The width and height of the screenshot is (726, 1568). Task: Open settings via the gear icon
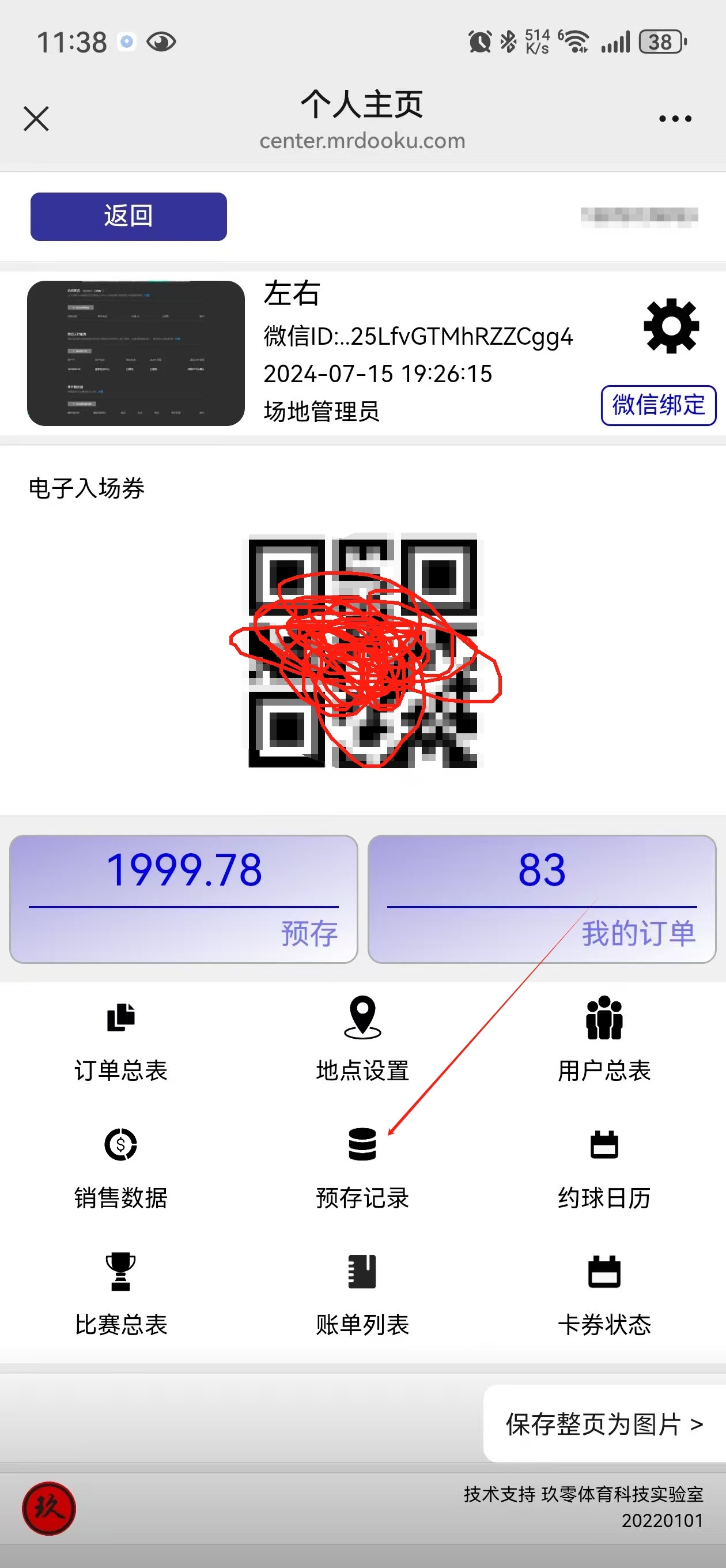point(671,326)
